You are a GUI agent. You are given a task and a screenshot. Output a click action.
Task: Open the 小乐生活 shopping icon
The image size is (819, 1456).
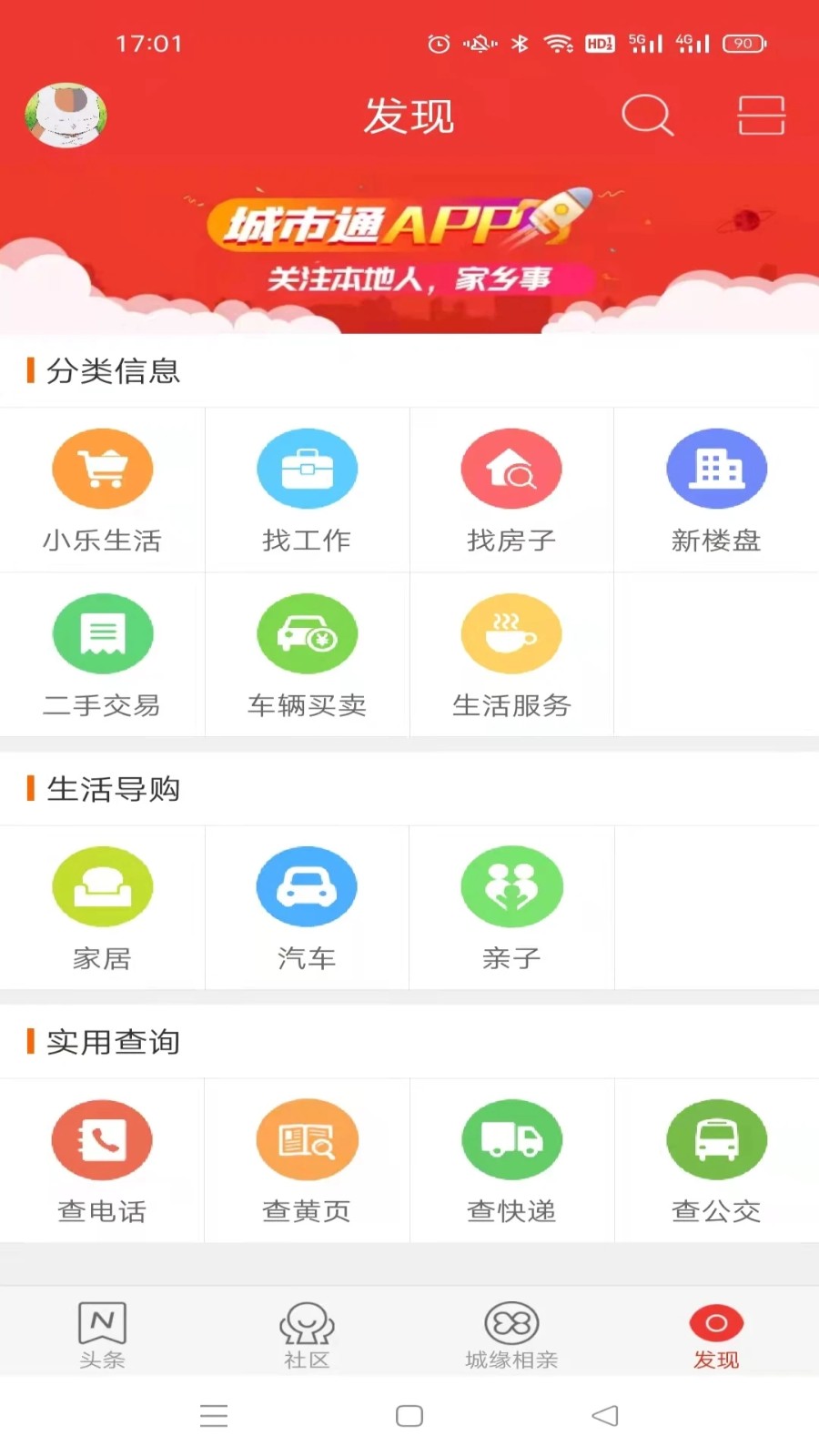(102, 489)
